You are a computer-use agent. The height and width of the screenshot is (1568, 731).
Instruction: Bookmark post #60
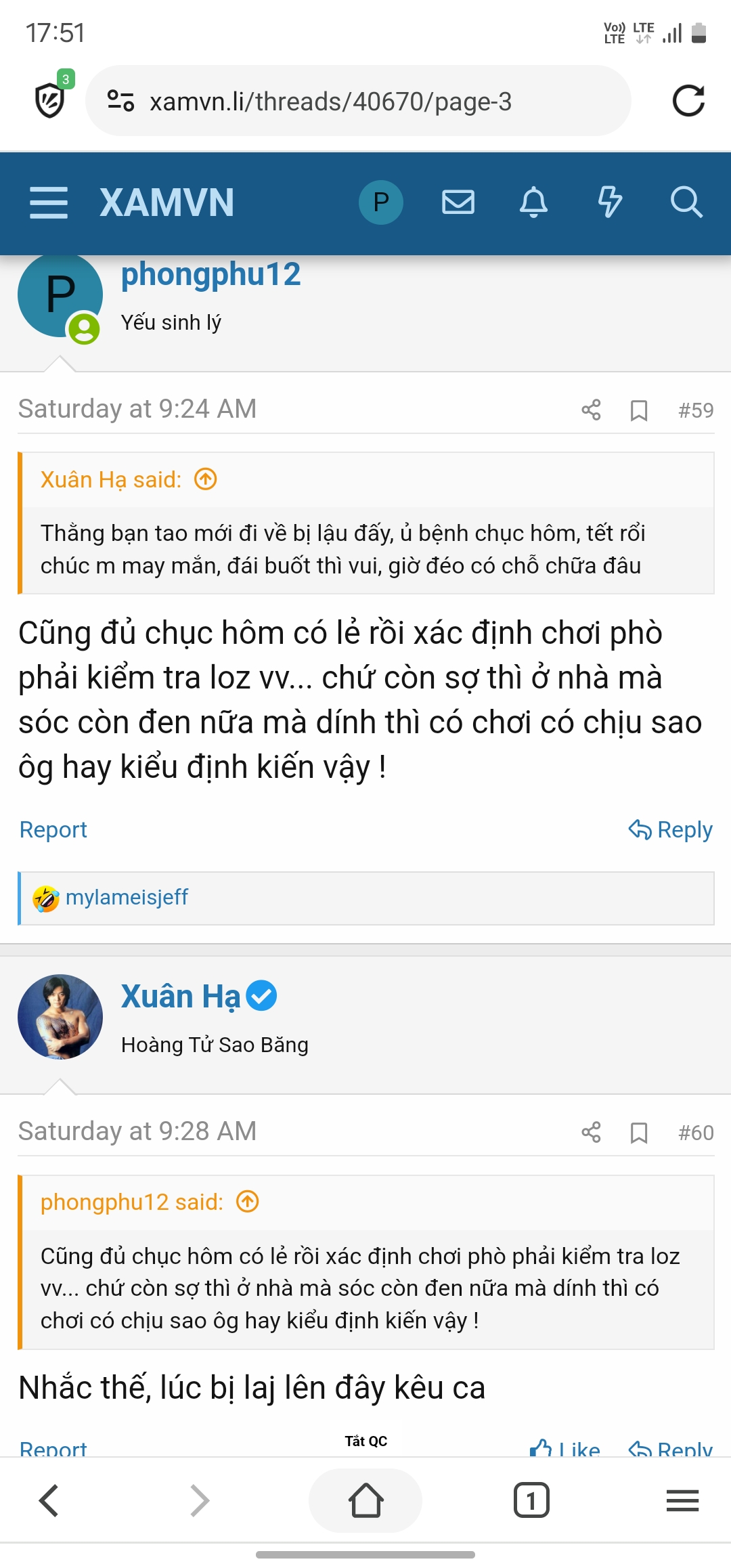point(639,1133)
